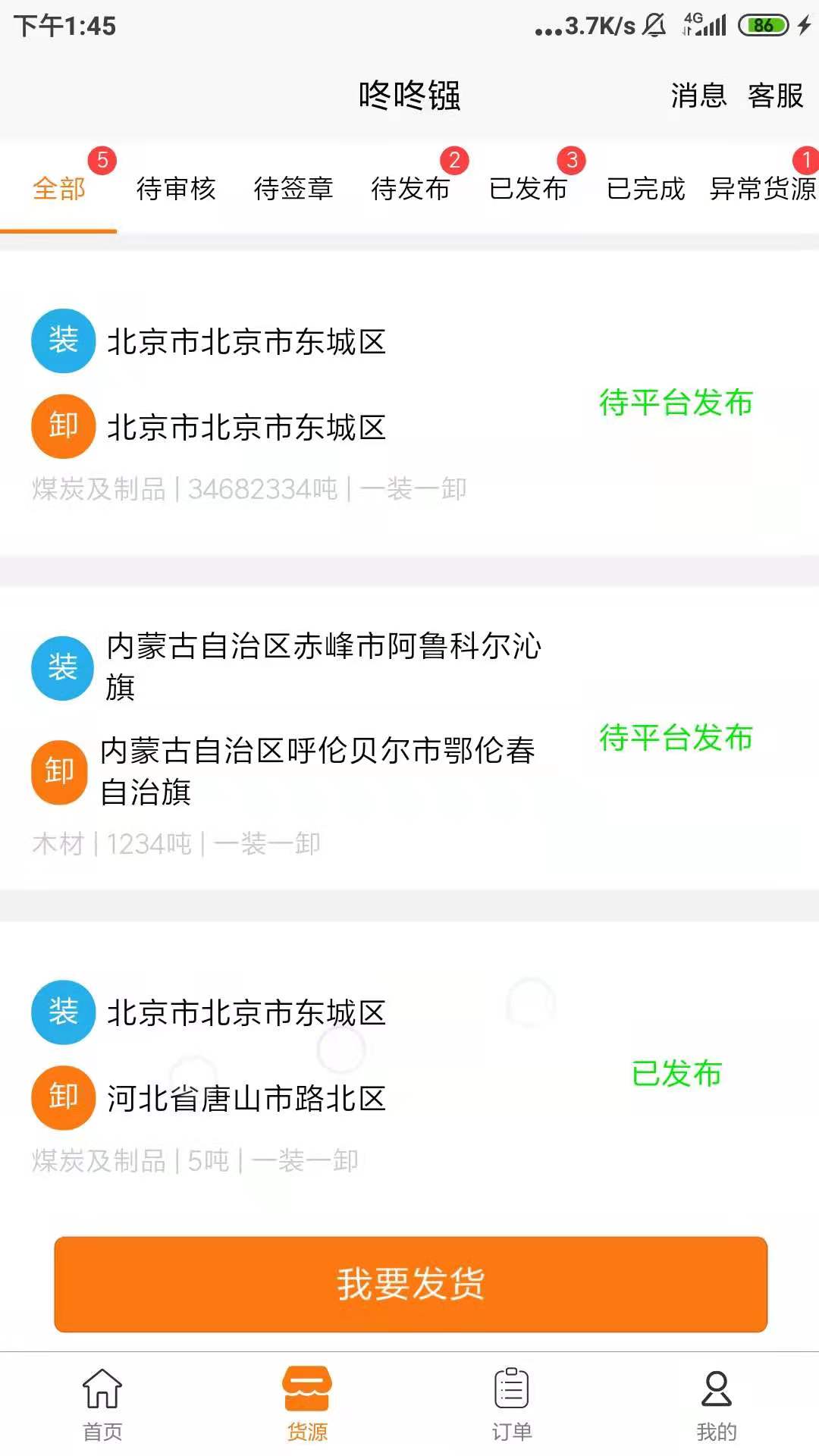Switch to 待签章 tab
The width and height of the screenshot is (819, 1456).
(x=293, y=188)
